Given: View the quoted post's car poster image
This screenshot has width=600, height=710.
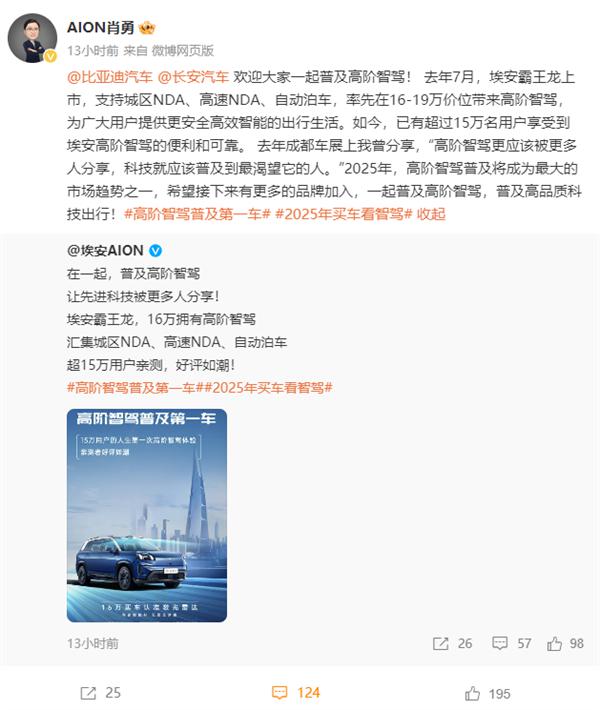Looking at the screenshot, I should point(147,515).
